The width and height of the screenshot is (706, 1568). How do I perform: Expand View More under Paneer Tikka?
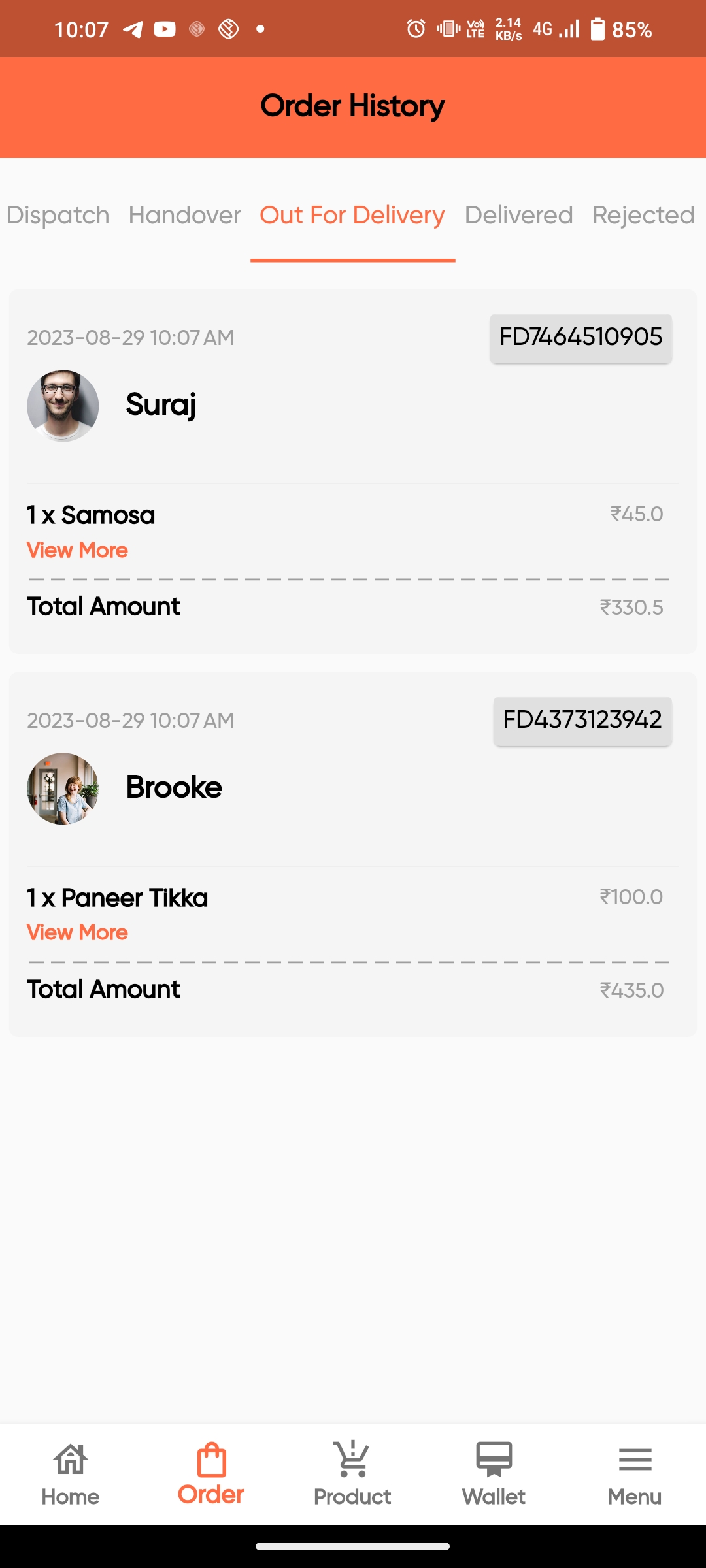point(77,932)
